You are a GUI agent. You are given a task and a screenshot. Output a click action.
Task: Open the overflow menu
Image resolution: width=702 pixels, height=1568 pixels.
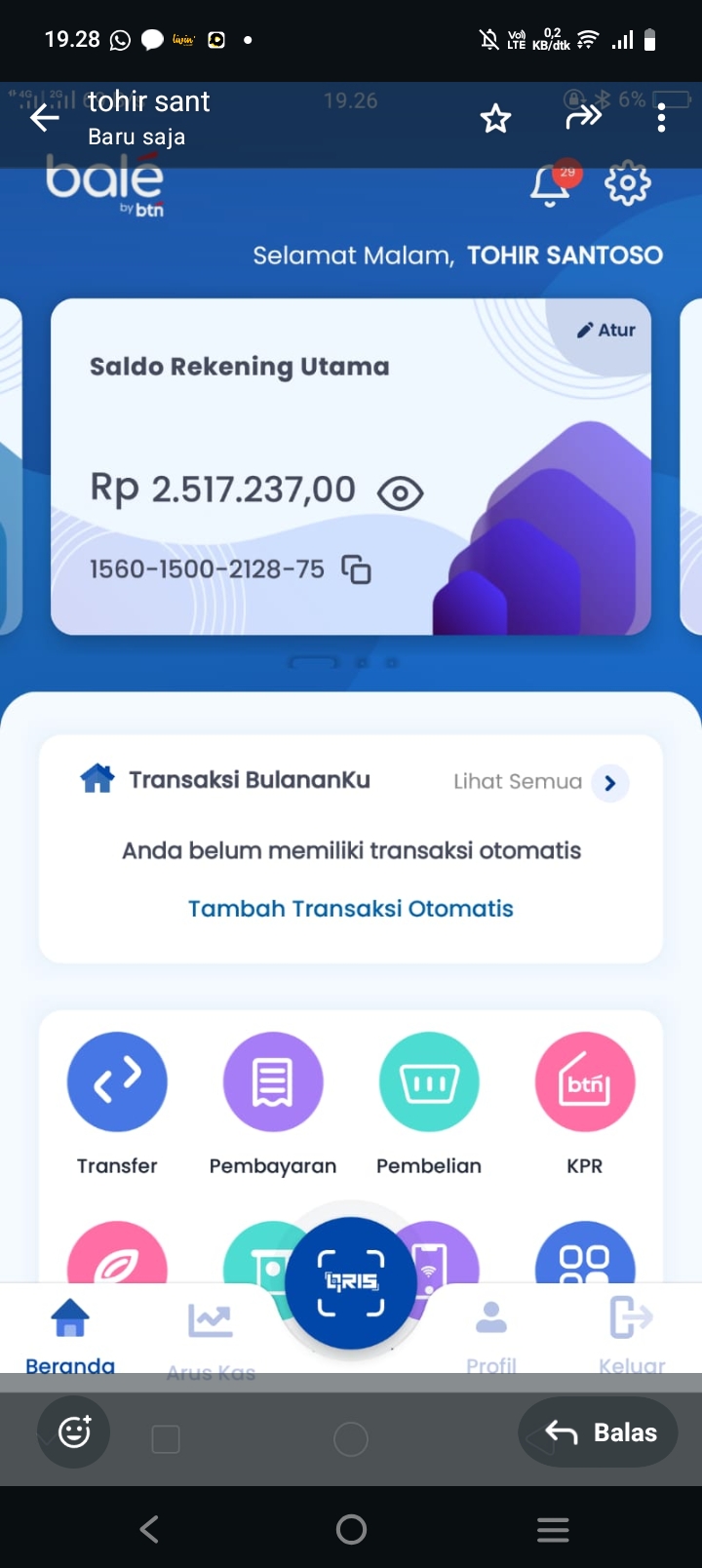(x=661, y=119)
